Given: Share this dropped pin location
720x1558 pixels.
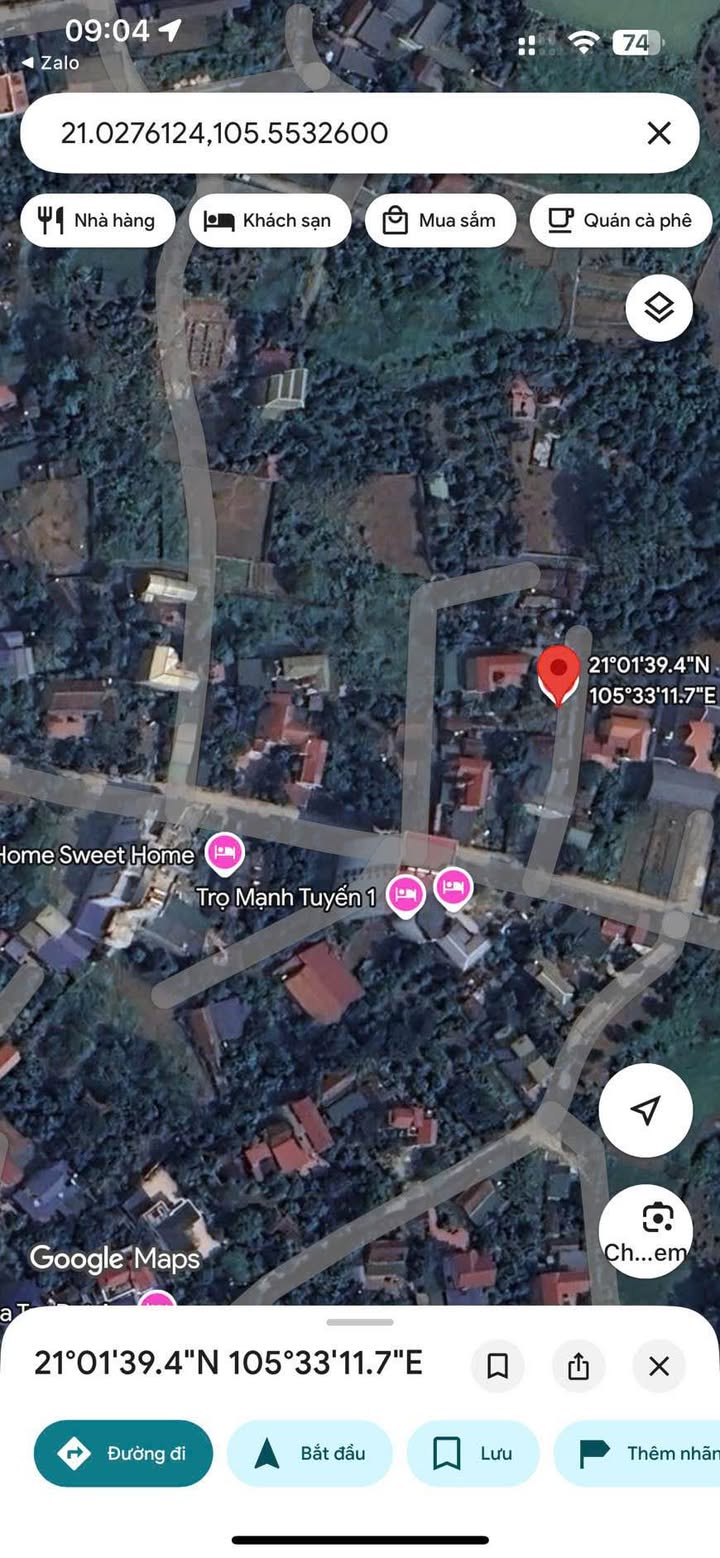Looking at the screenshot, I should (x=578, y=1365).
